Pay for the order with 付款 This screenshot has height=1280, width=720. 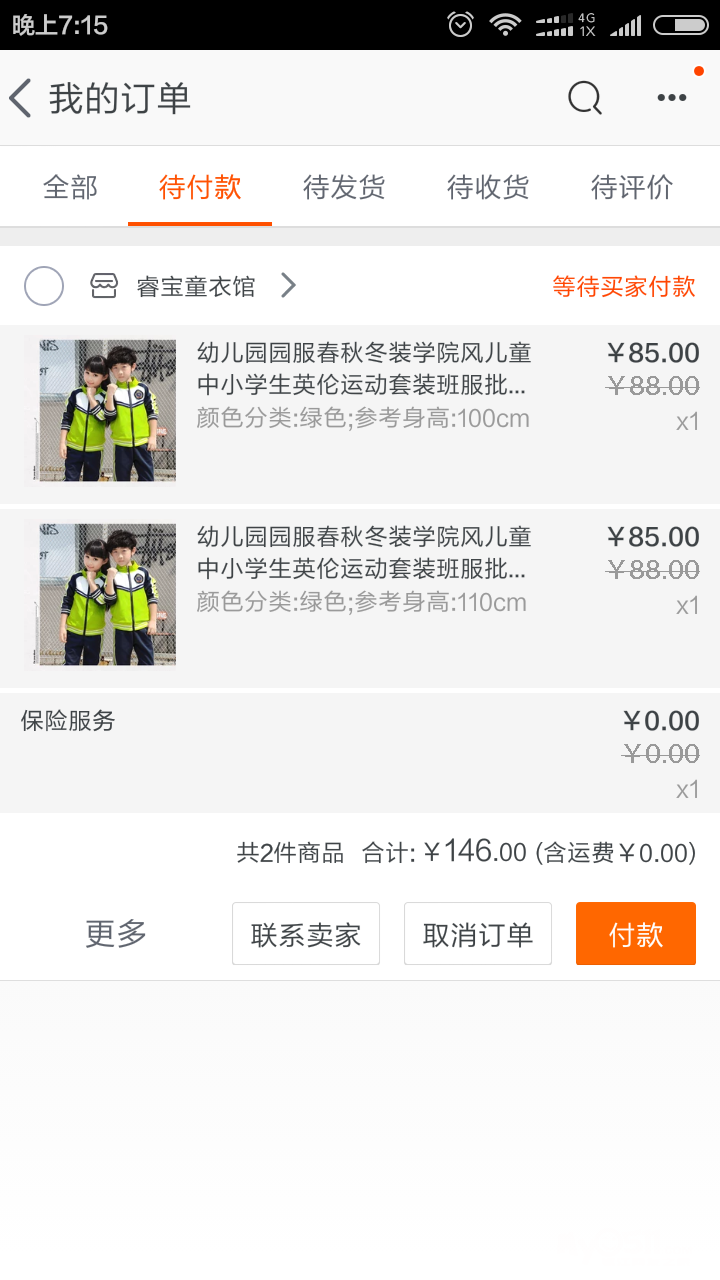(636, 934)
